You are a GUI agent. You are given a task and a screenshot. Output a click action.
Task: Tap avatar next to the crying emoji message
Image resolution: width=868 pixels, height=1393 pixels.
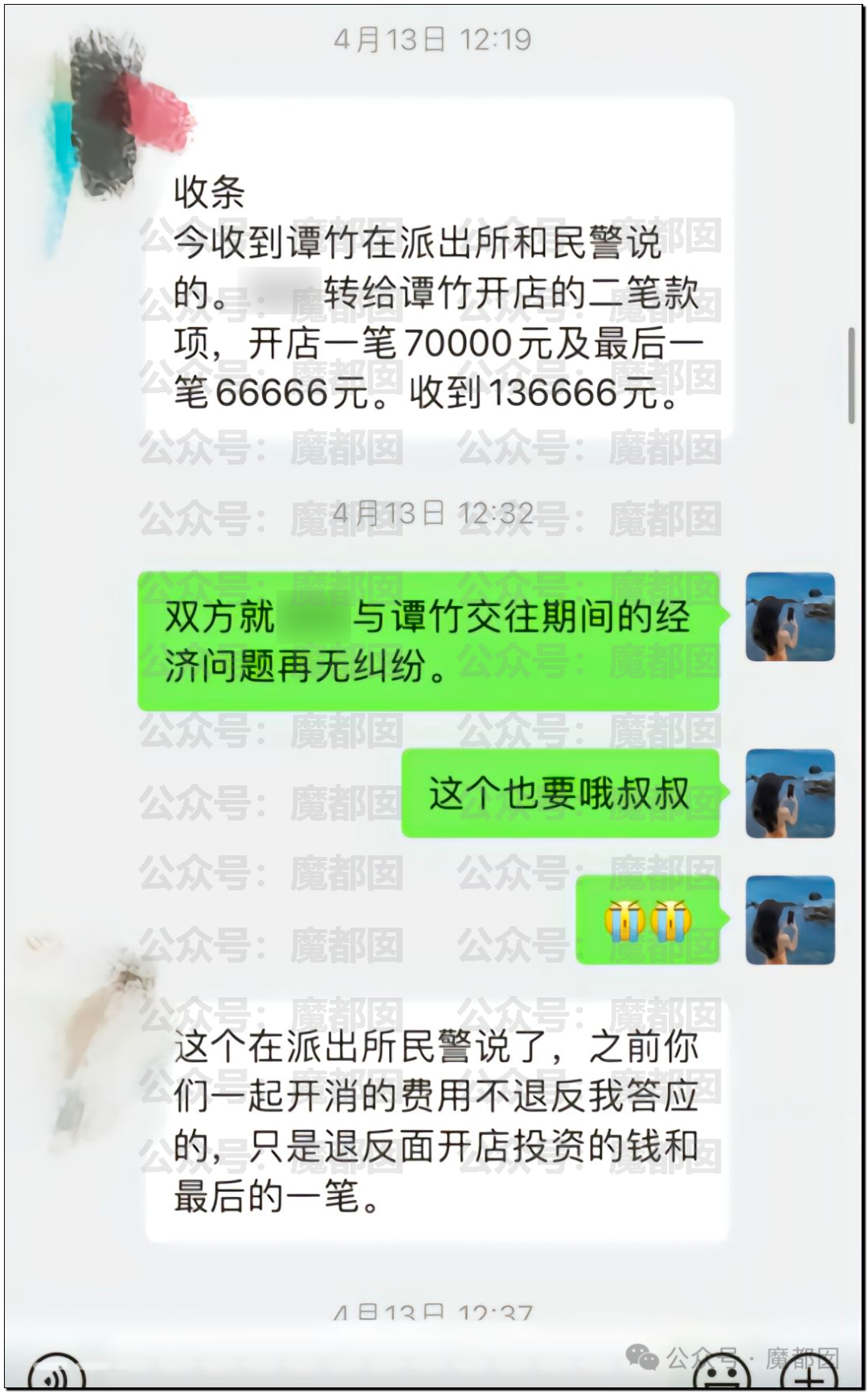(x=790, y=920)
